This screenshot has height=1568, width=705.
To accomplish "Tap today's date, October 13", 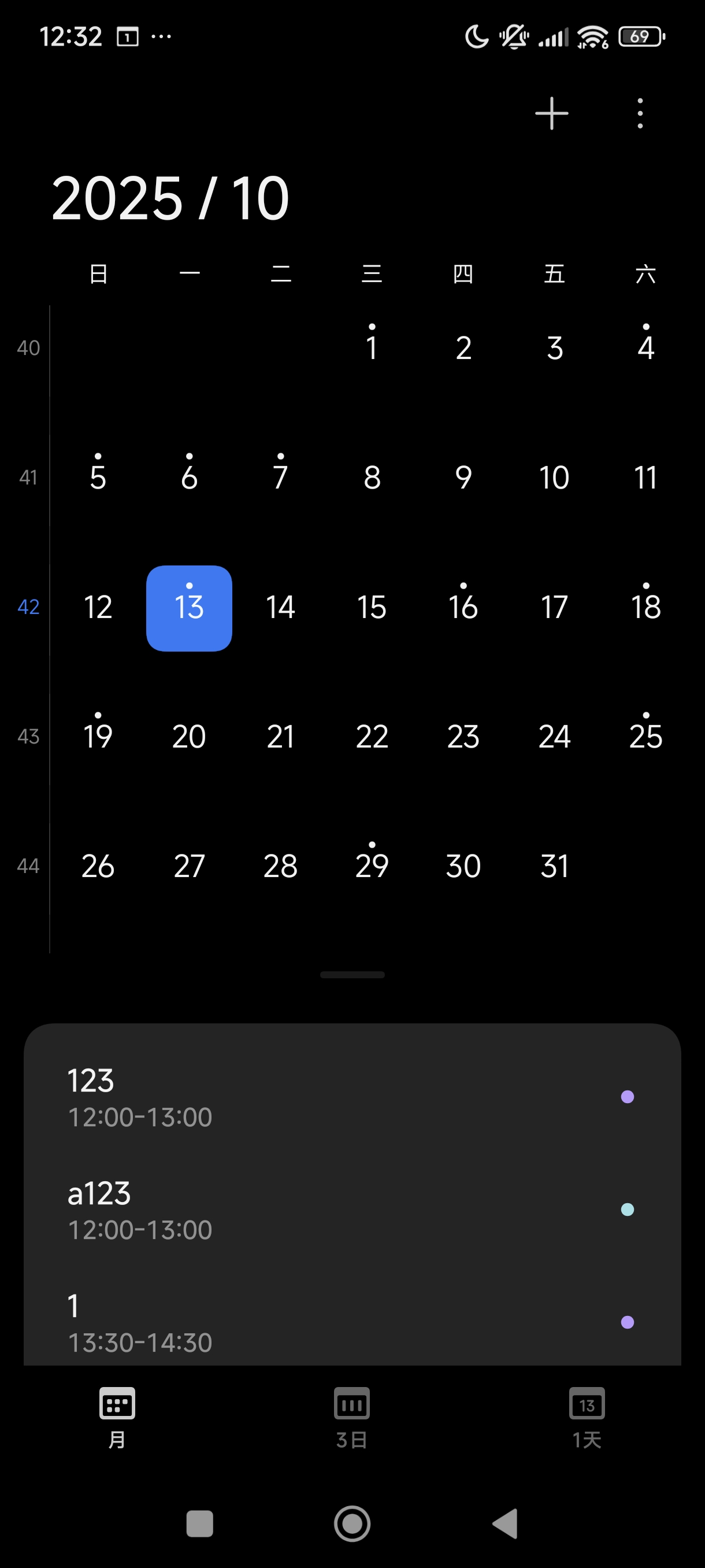I will click(x=189, y=608).
